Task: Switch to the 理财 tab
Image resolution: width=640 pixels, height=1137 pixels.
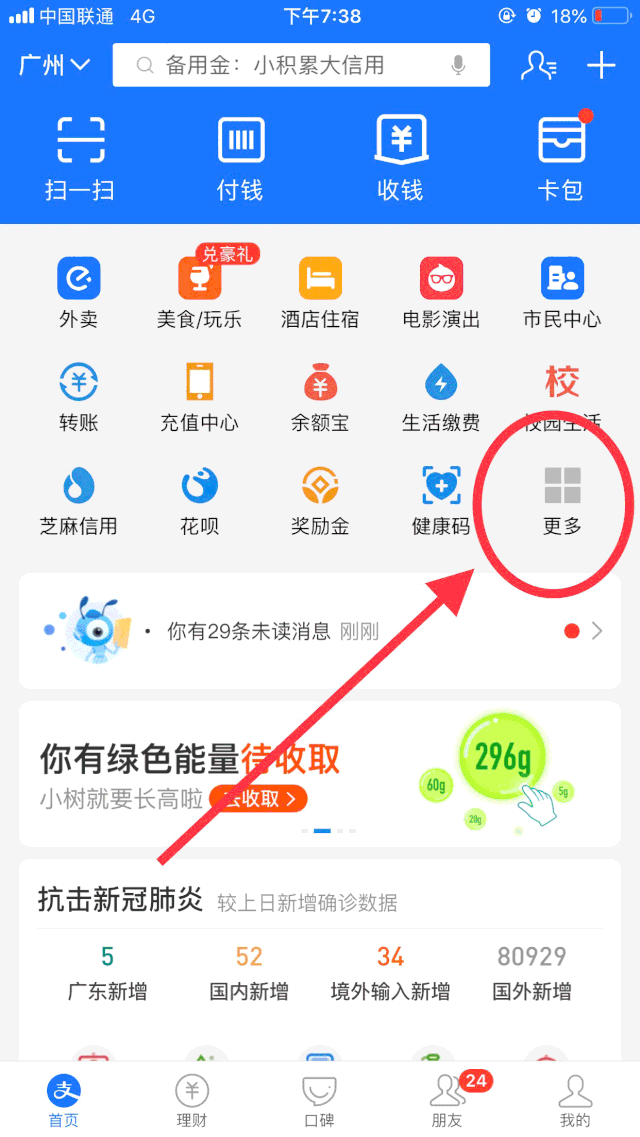Action: click(192, 1100)
